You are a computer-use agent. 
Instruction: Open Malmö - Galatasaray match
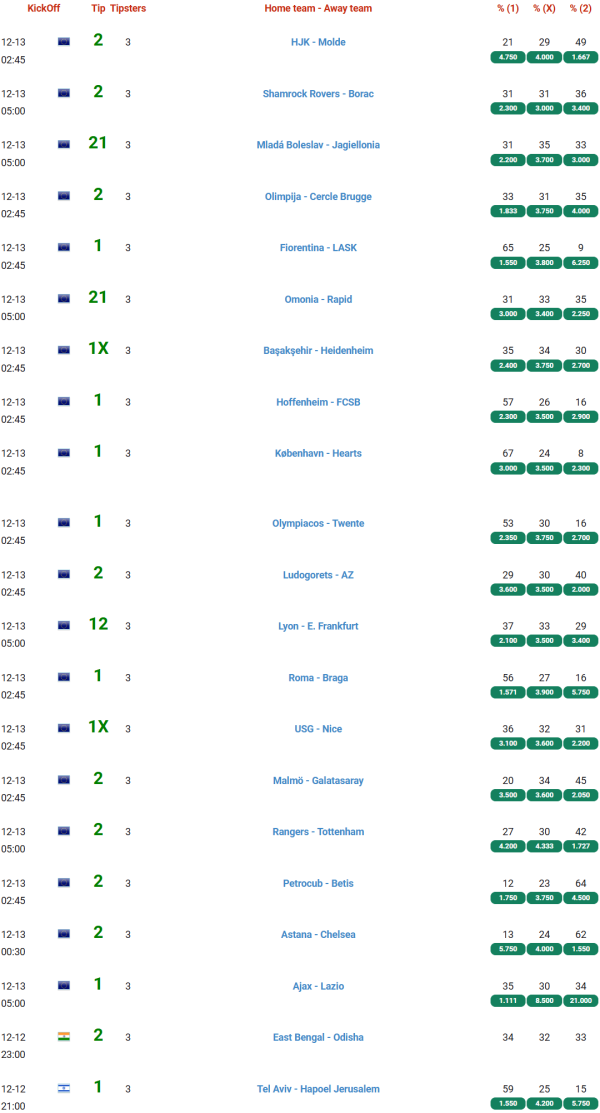(318, 781)
